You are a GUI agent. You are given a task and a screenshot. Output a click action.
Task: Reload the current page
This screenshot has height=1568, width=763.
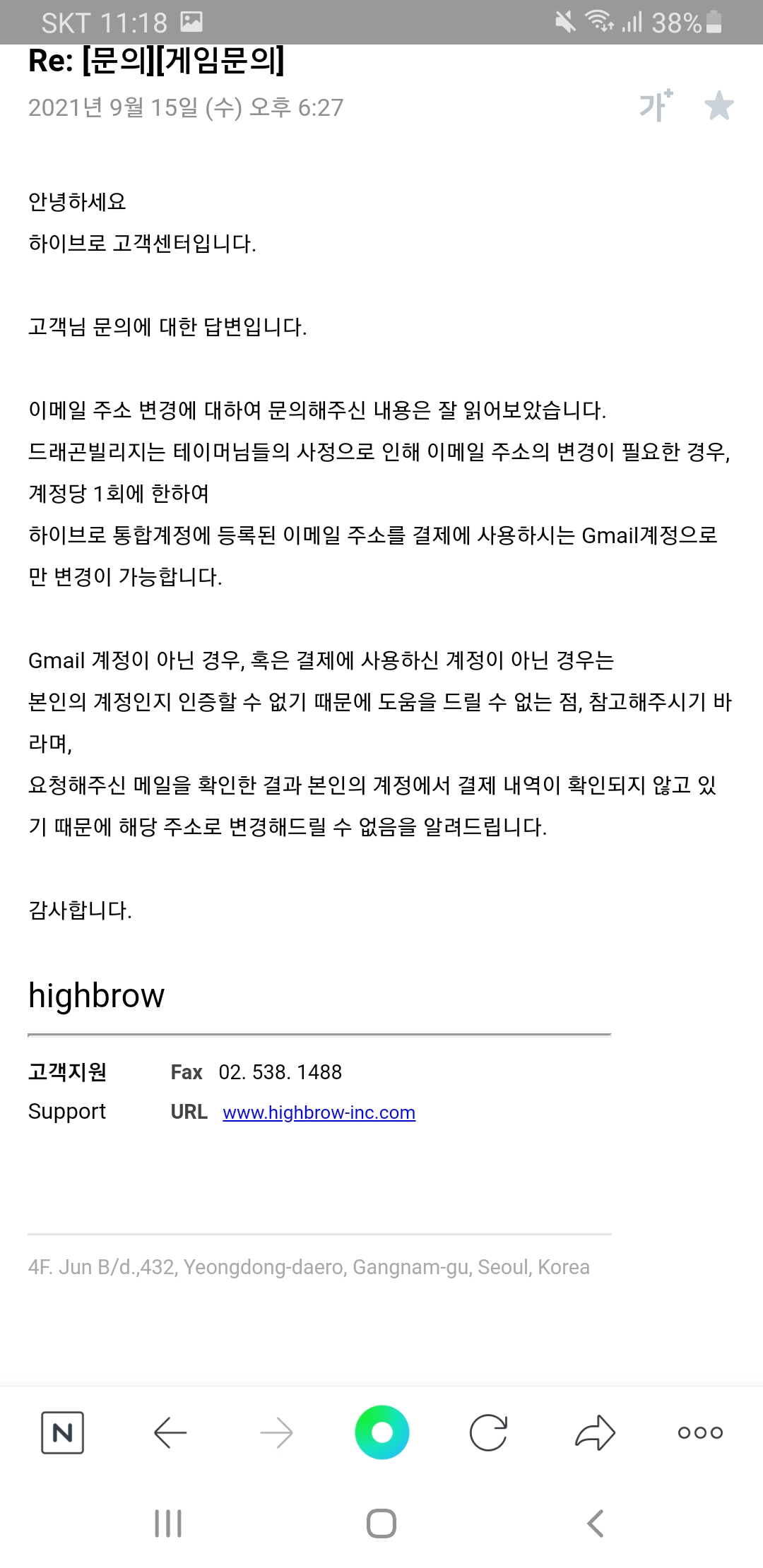click(488, 1432)
